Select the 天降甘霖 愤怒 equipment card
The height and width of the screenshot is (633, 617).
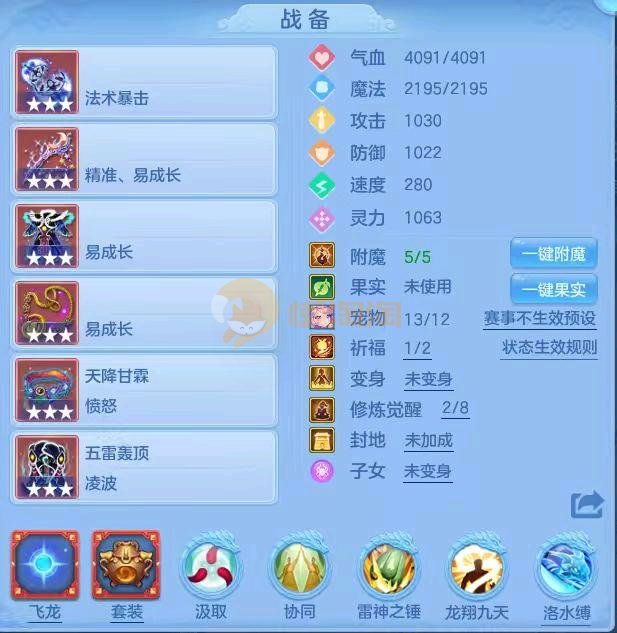point(145,390)
